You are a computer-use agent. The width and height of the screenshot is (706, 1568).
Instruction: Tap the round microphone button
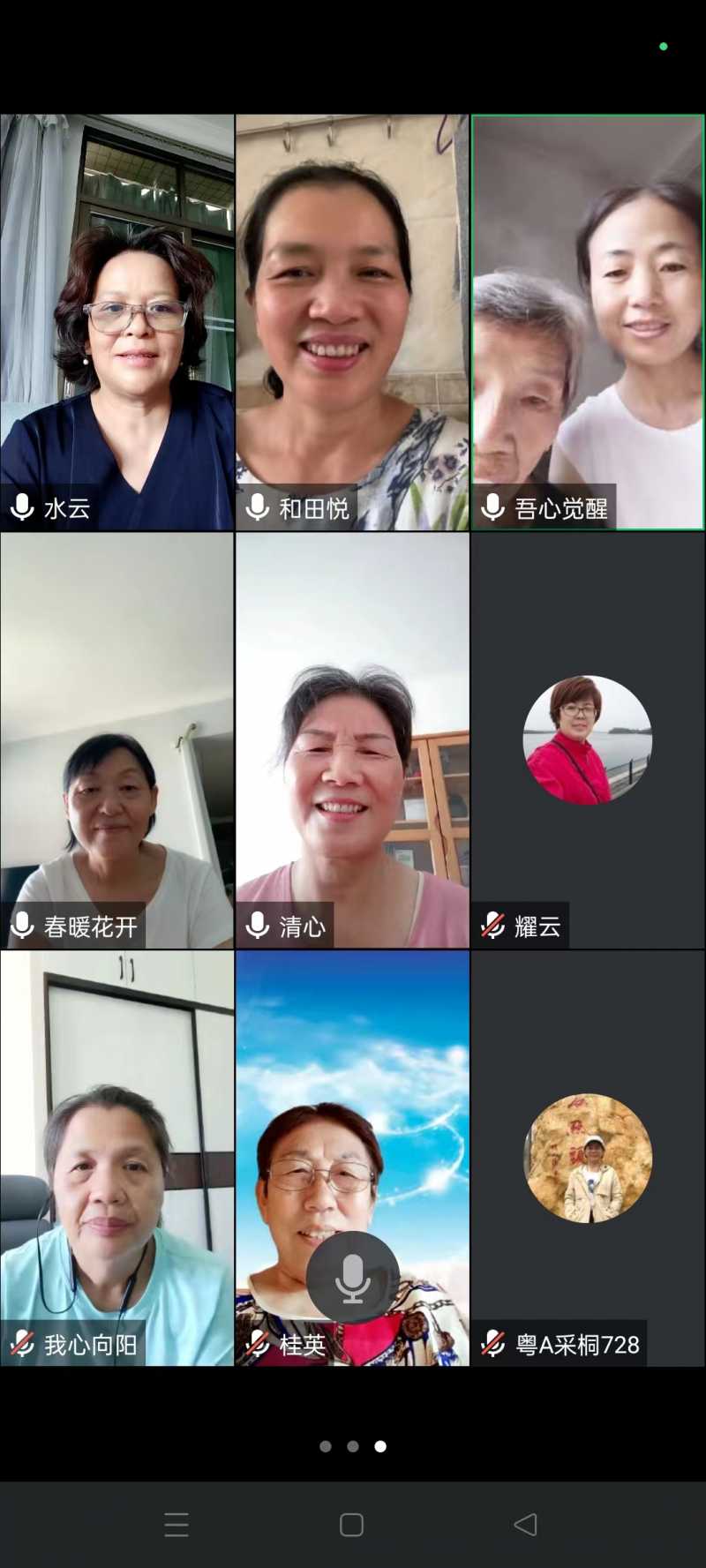pos(352,1277)
